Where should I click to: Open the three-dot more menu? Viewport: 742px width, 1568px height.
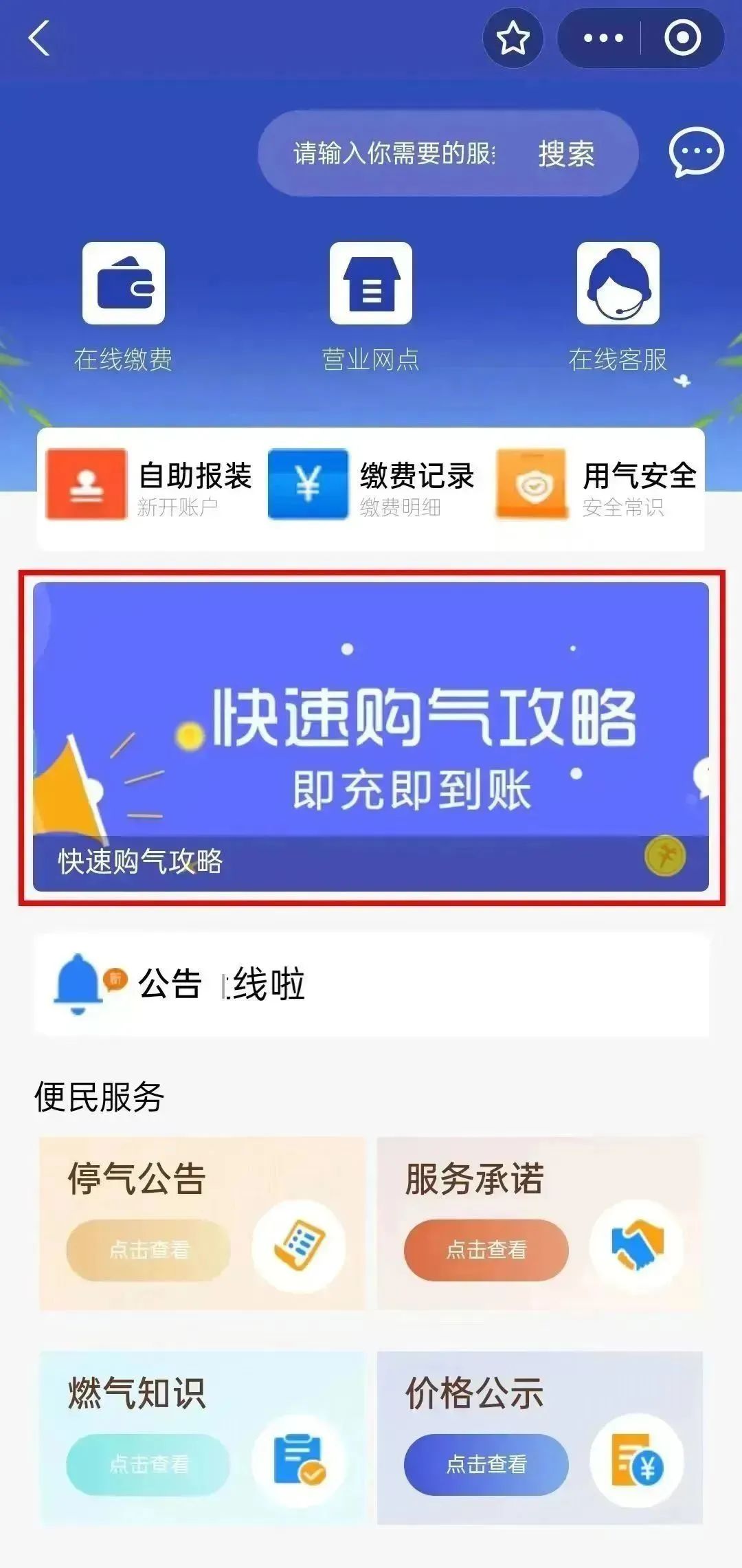(x=603, y=38)
